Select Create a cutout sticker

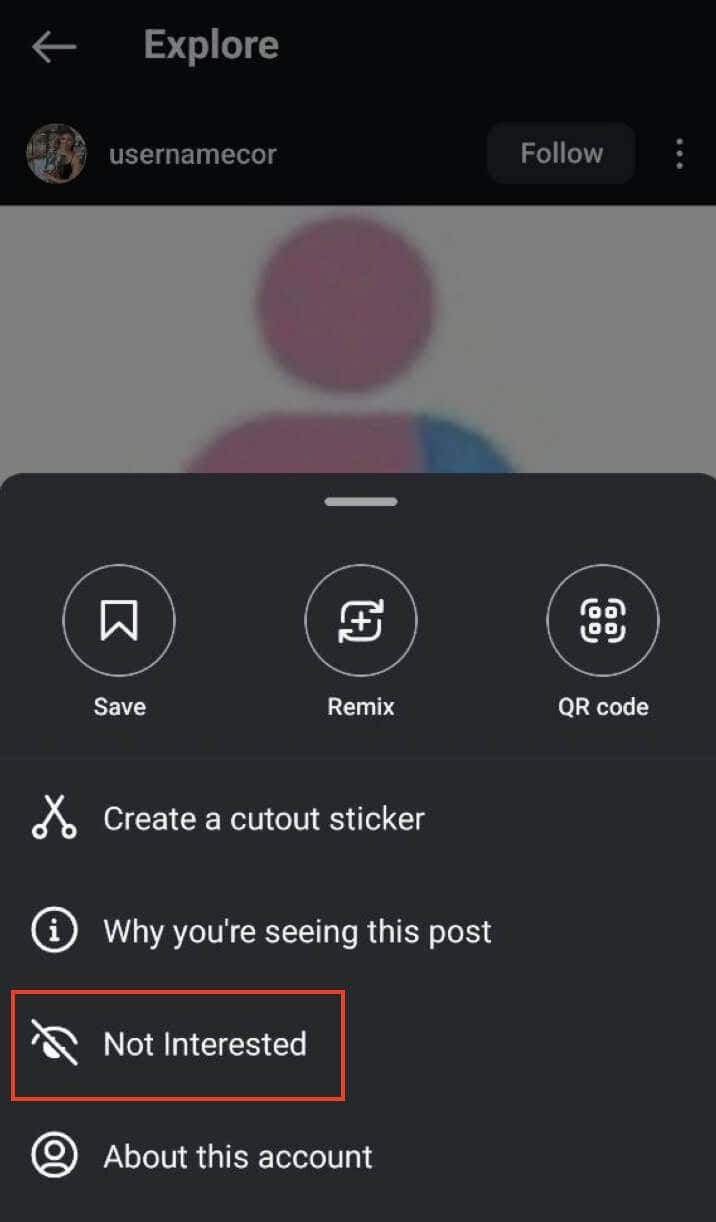(263, 819)
